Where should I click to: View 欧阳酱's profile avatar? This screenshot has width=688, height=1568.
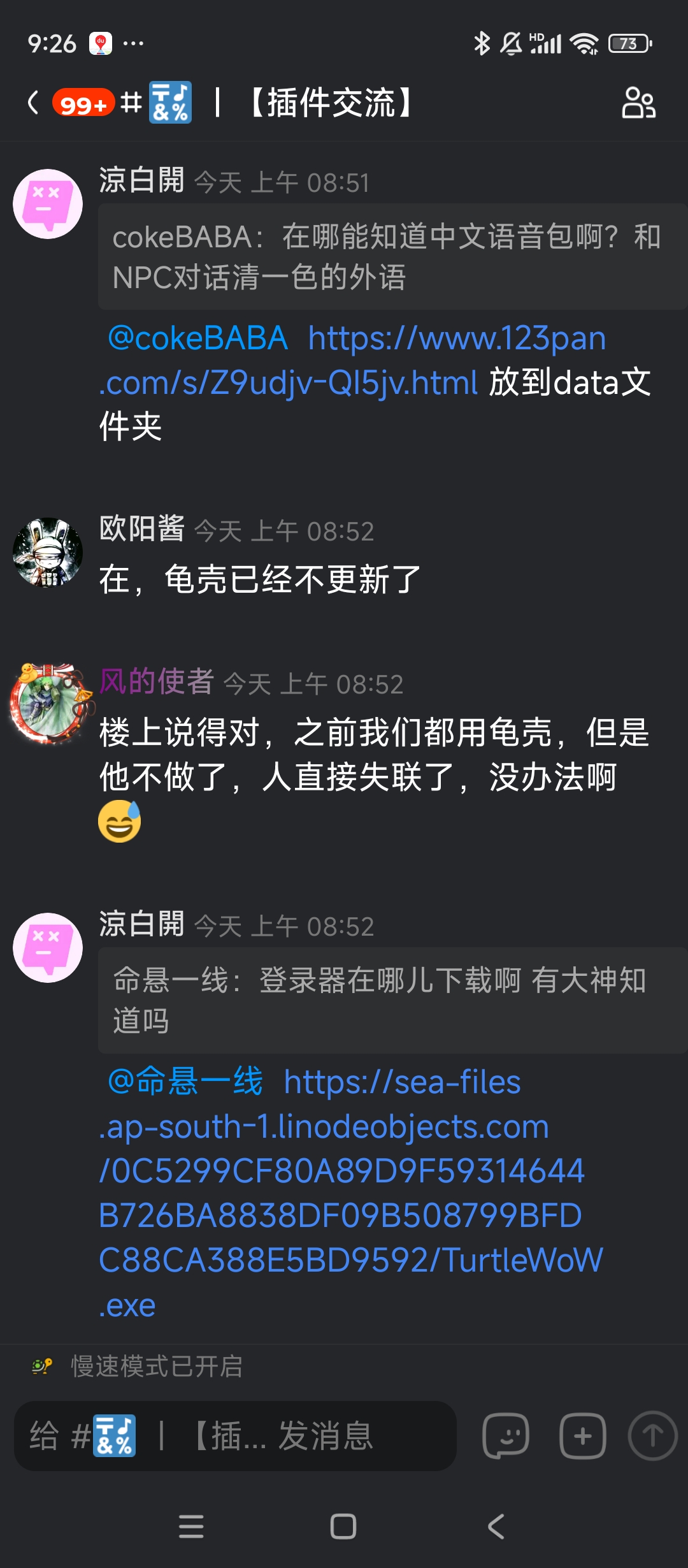coord(48,552)
